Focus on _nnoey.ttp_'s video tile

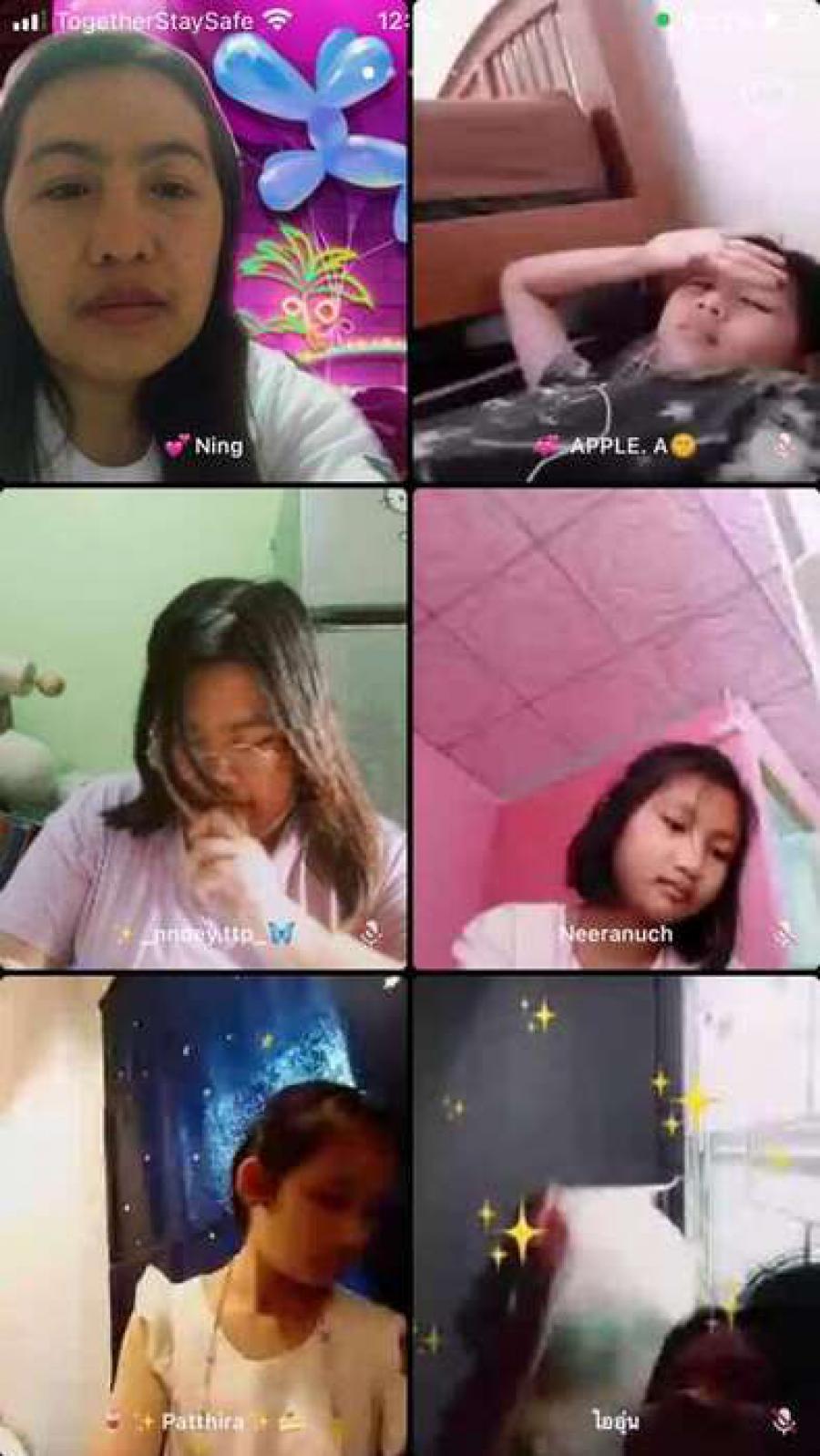tap(203, 729)
